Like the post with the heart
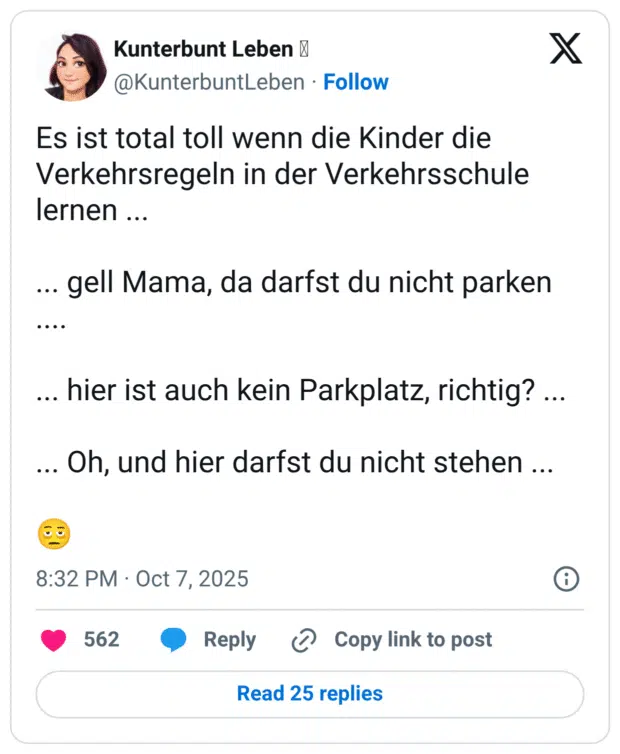The width and height of the screenshot is (620, 754). [54, 640]
